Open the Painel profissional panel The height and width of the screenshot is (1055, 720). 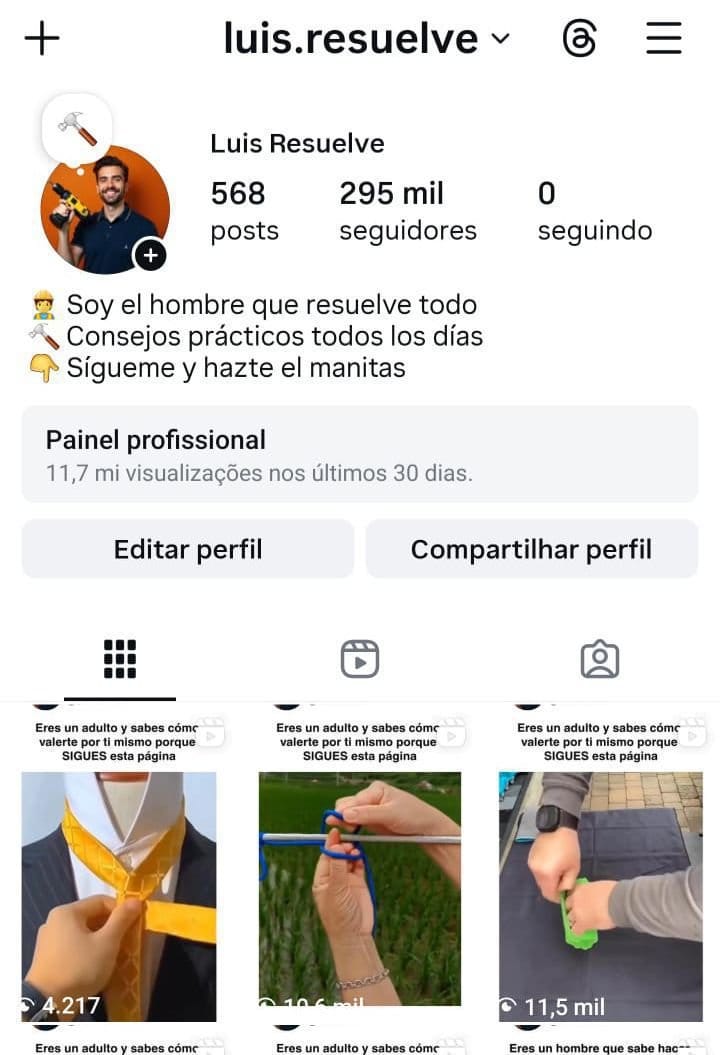pyautogui.click(x=360, y=452)
